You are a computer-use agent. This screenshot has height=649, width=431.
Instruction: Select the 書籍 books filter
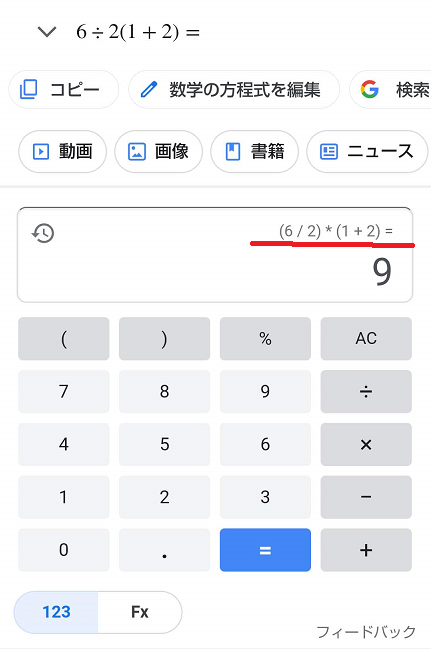coord(255,151)
